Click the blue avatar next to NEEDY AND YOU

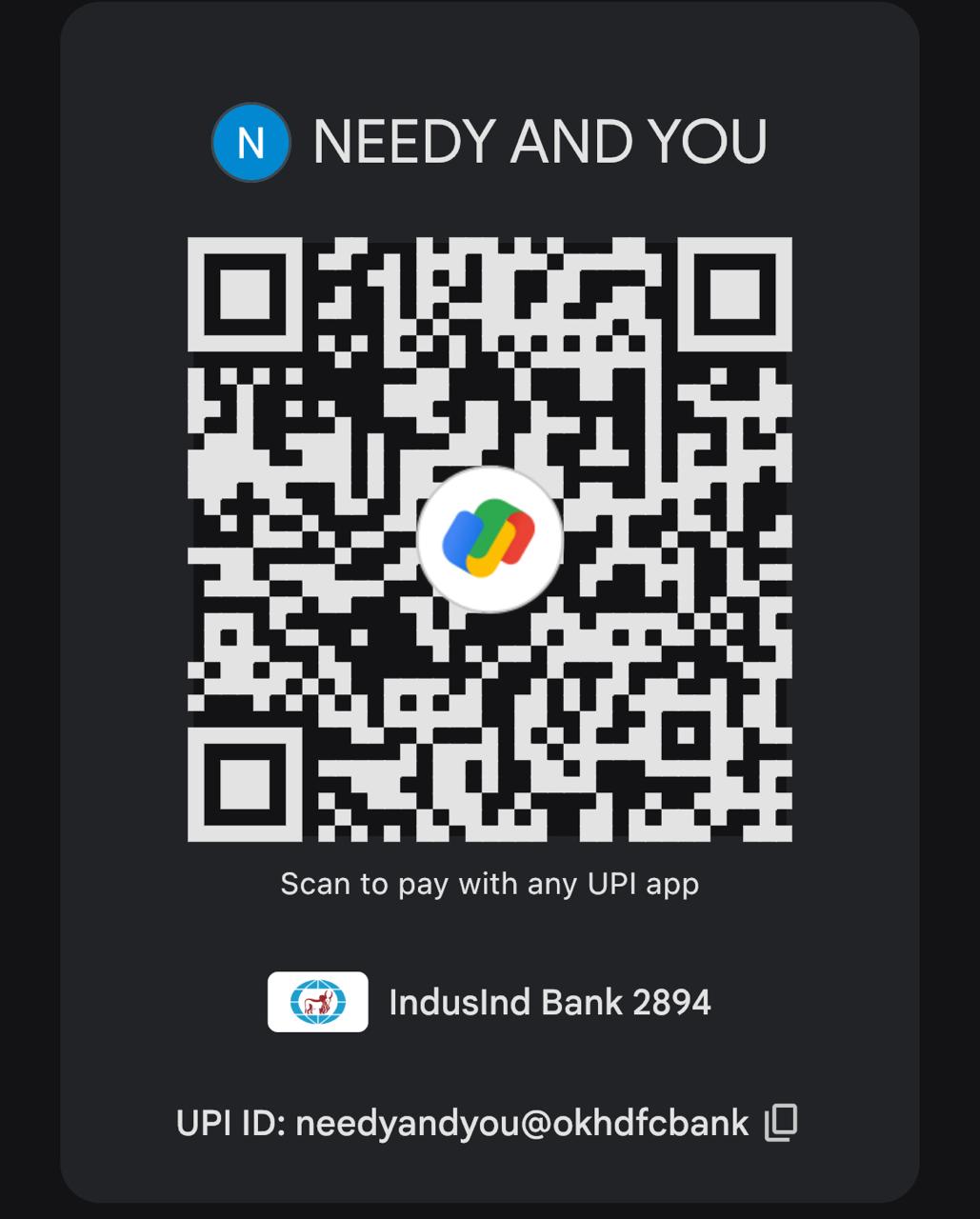[250, 141]
